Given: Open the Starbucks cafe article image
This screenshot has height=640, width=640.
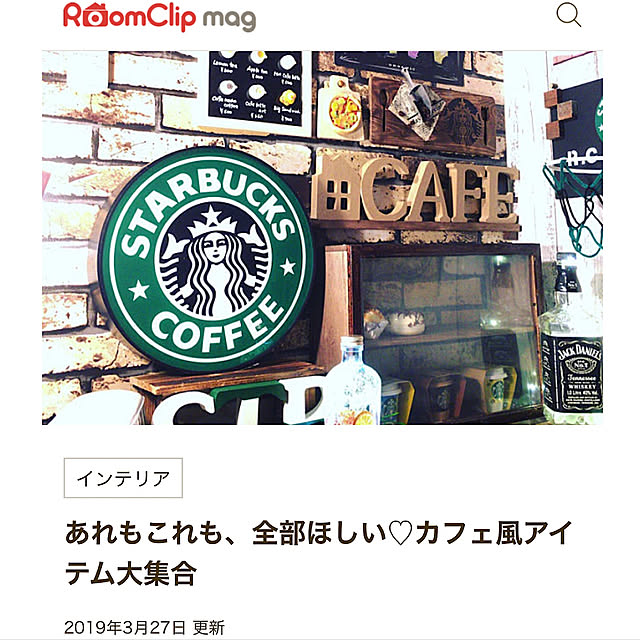Looking at the screenshot, I should click(322, 238).
